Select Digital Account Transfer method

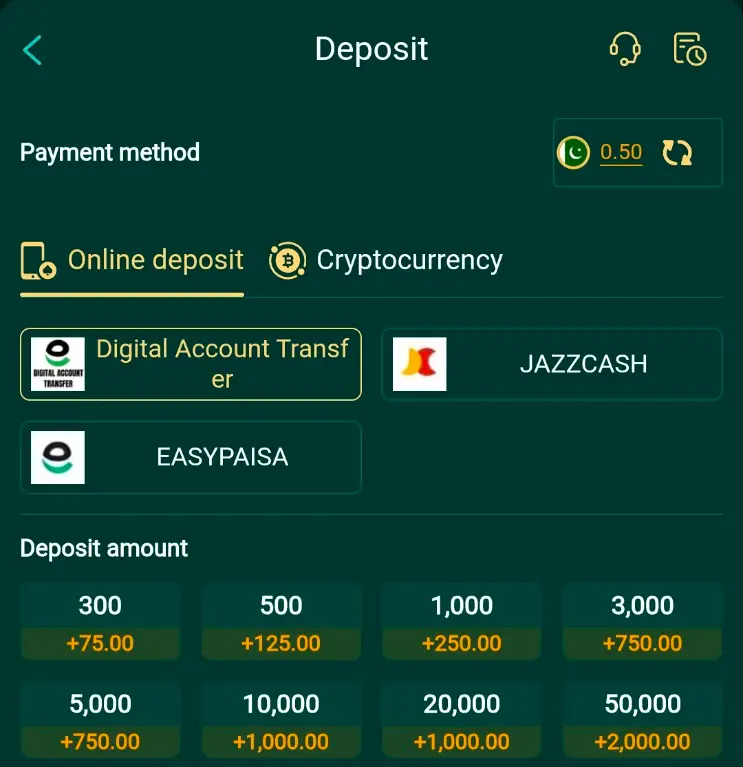click(190, 364)
